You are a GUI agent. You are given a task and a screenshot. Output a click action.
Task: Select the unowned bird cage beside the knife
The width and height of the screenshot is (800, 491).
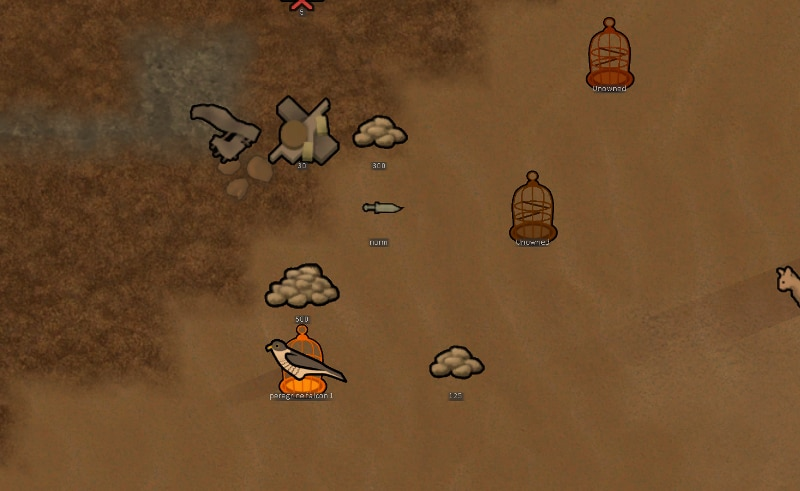533,207
